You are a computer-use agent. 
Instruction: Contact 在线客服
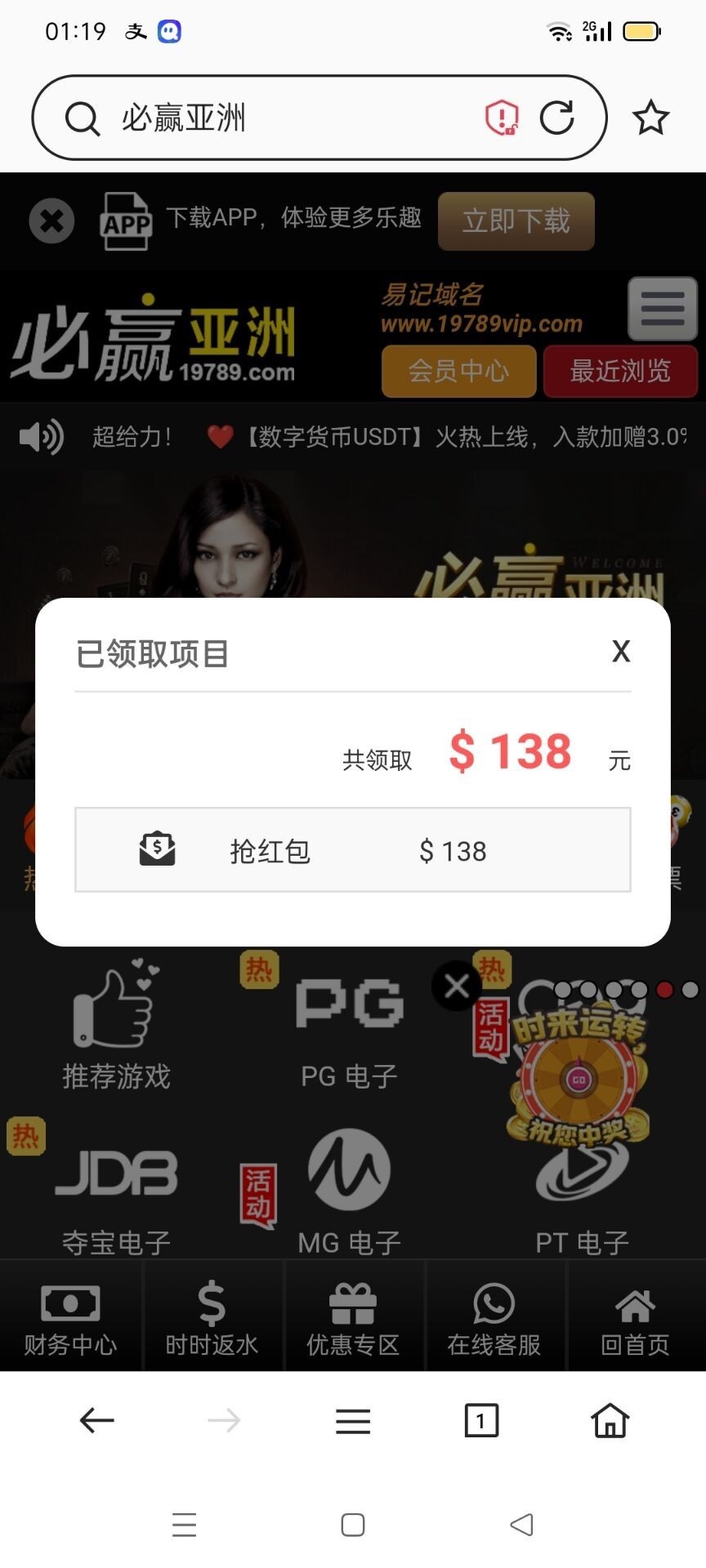494,1318
